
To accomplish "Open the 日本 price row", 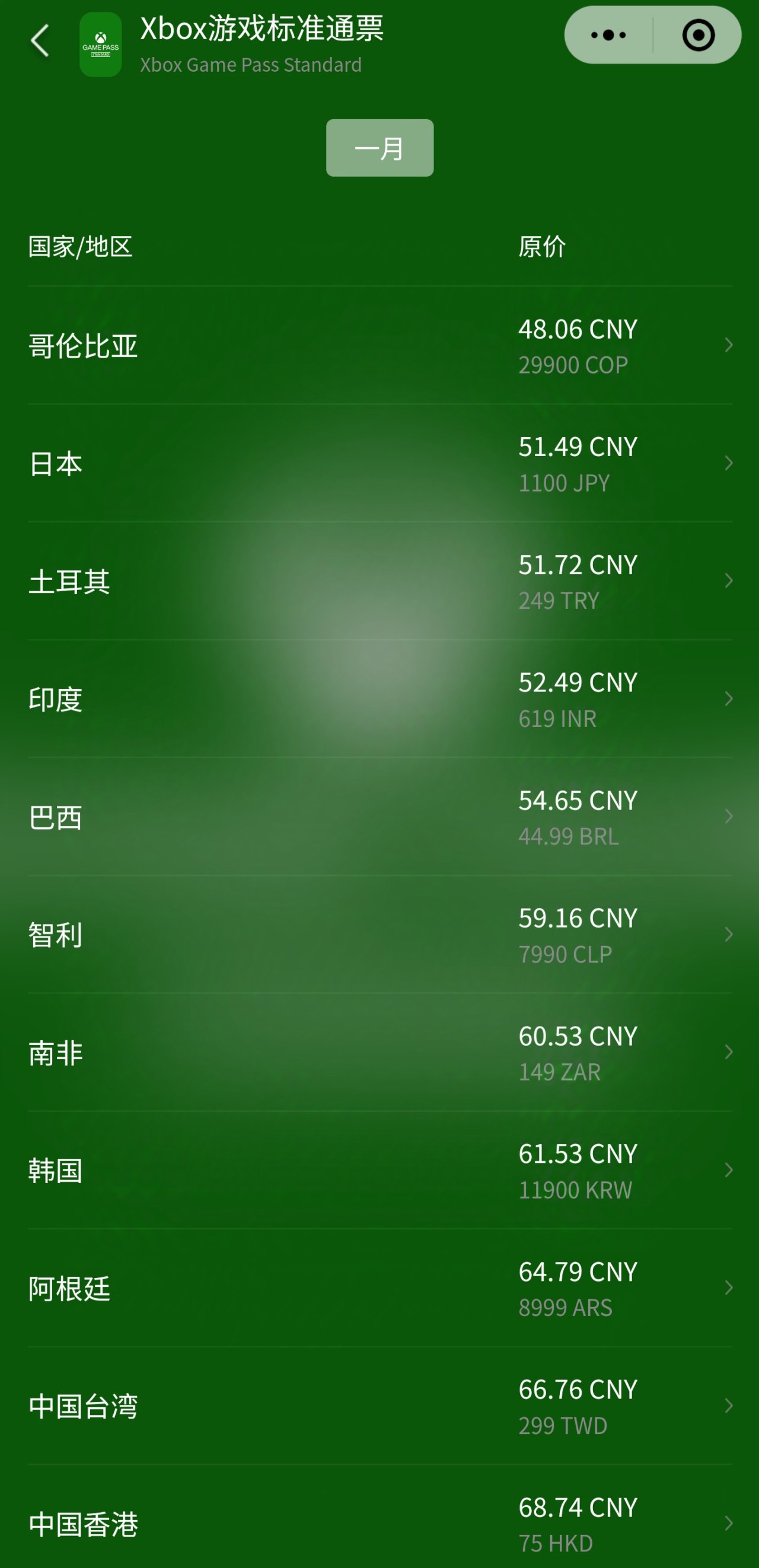I will point(380,464).
